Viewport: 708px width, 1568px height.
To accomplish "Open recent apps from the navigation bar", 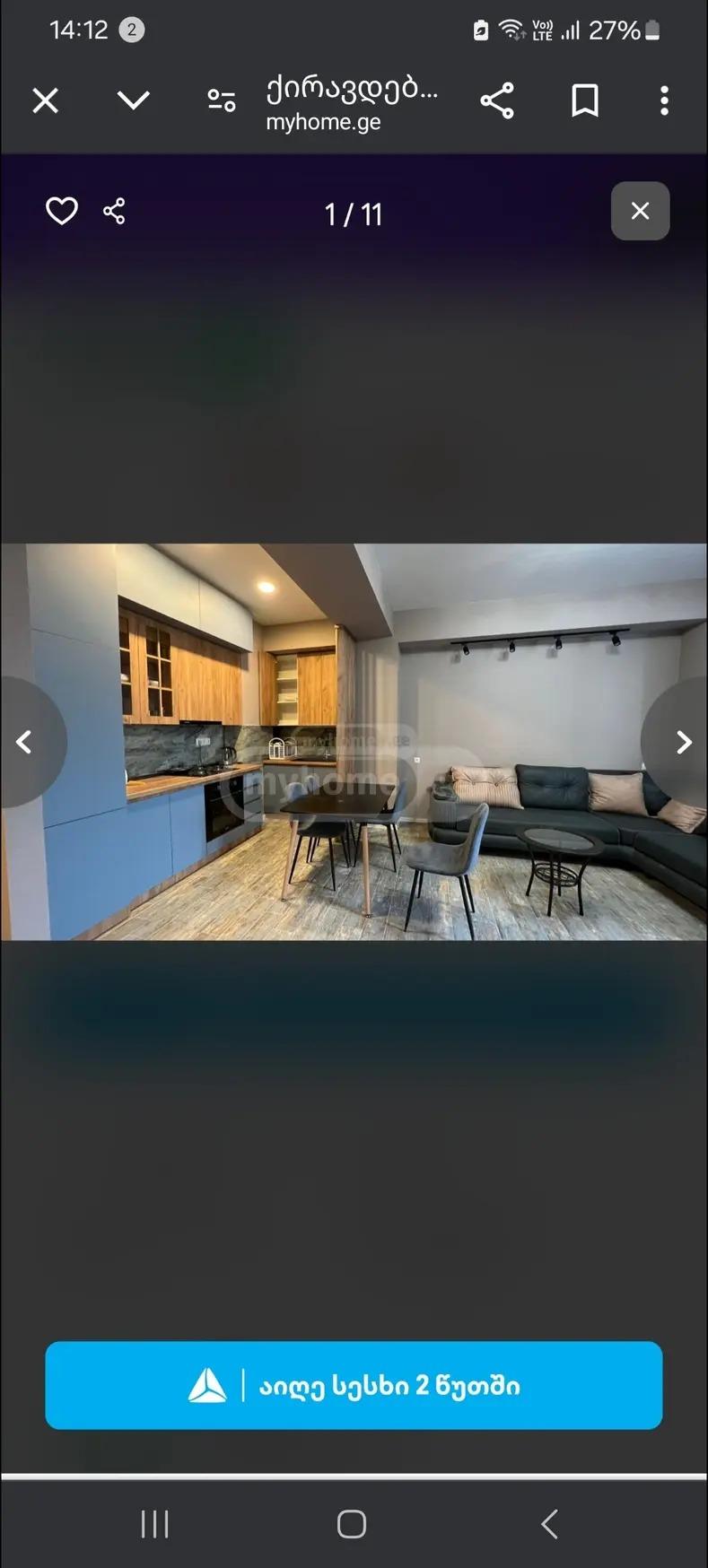I will 154,1523.
